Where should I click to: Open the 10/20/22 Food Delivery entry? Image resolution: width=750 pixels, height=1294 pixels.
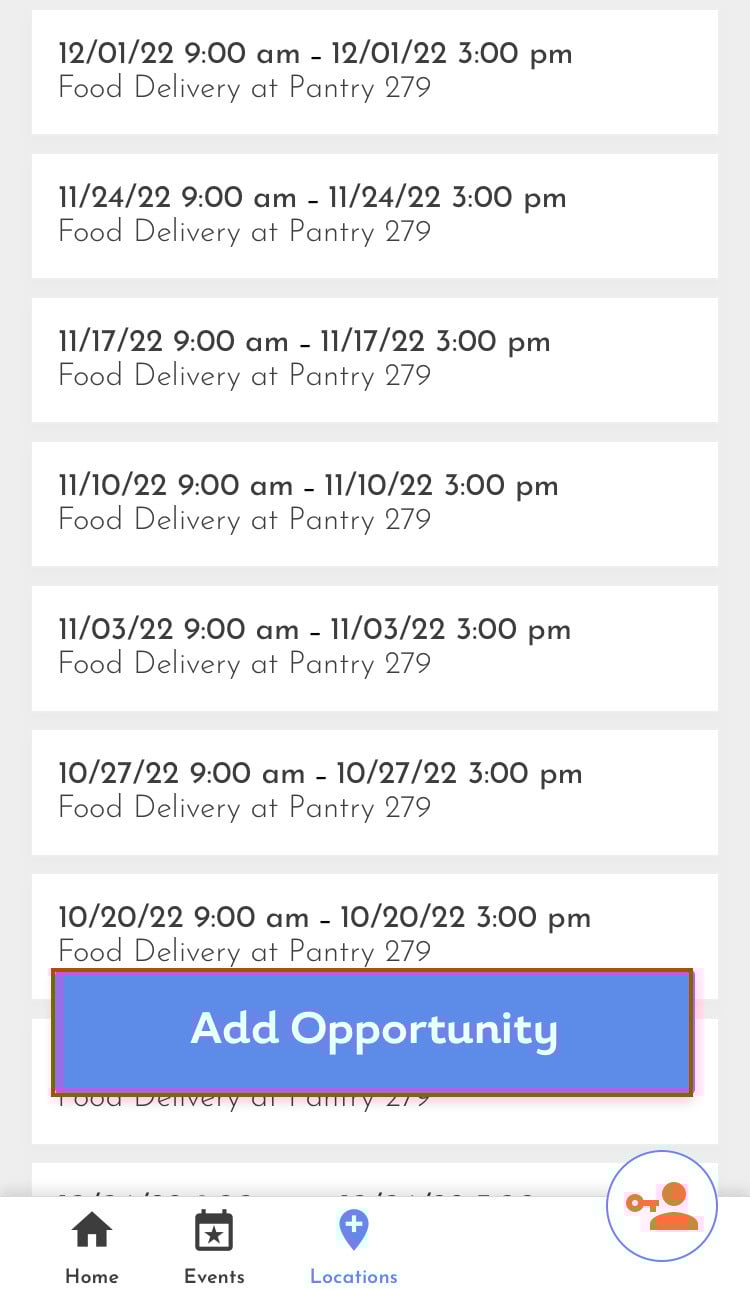tap(375, 920)
